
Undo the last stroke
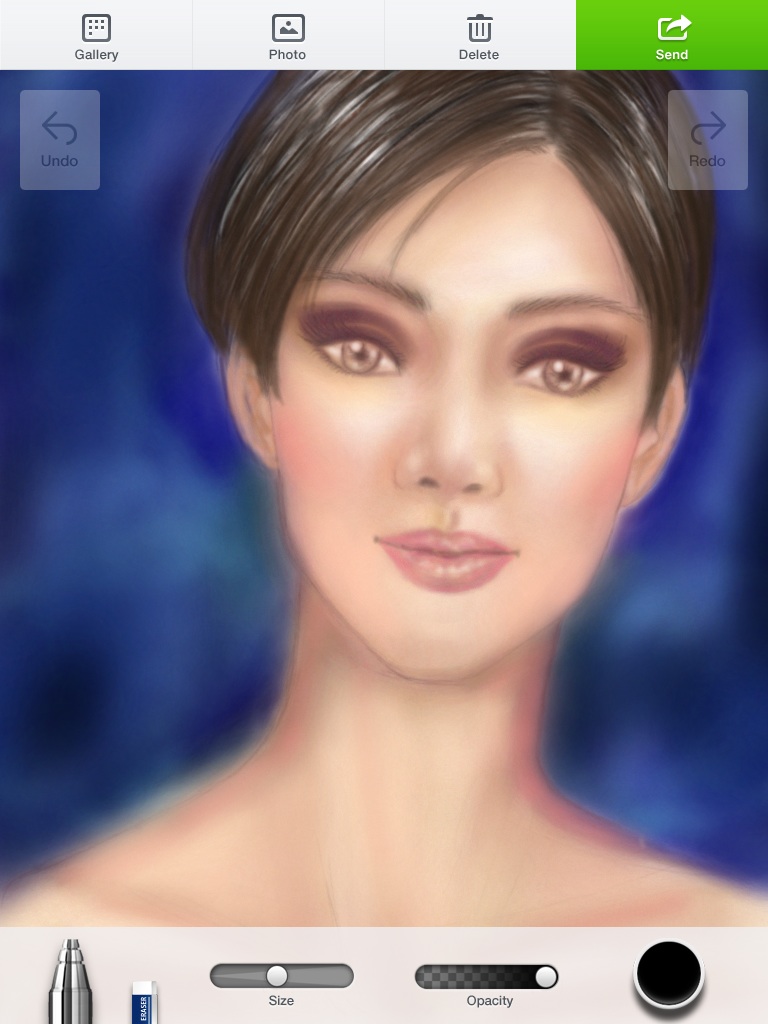click(60, 140)
